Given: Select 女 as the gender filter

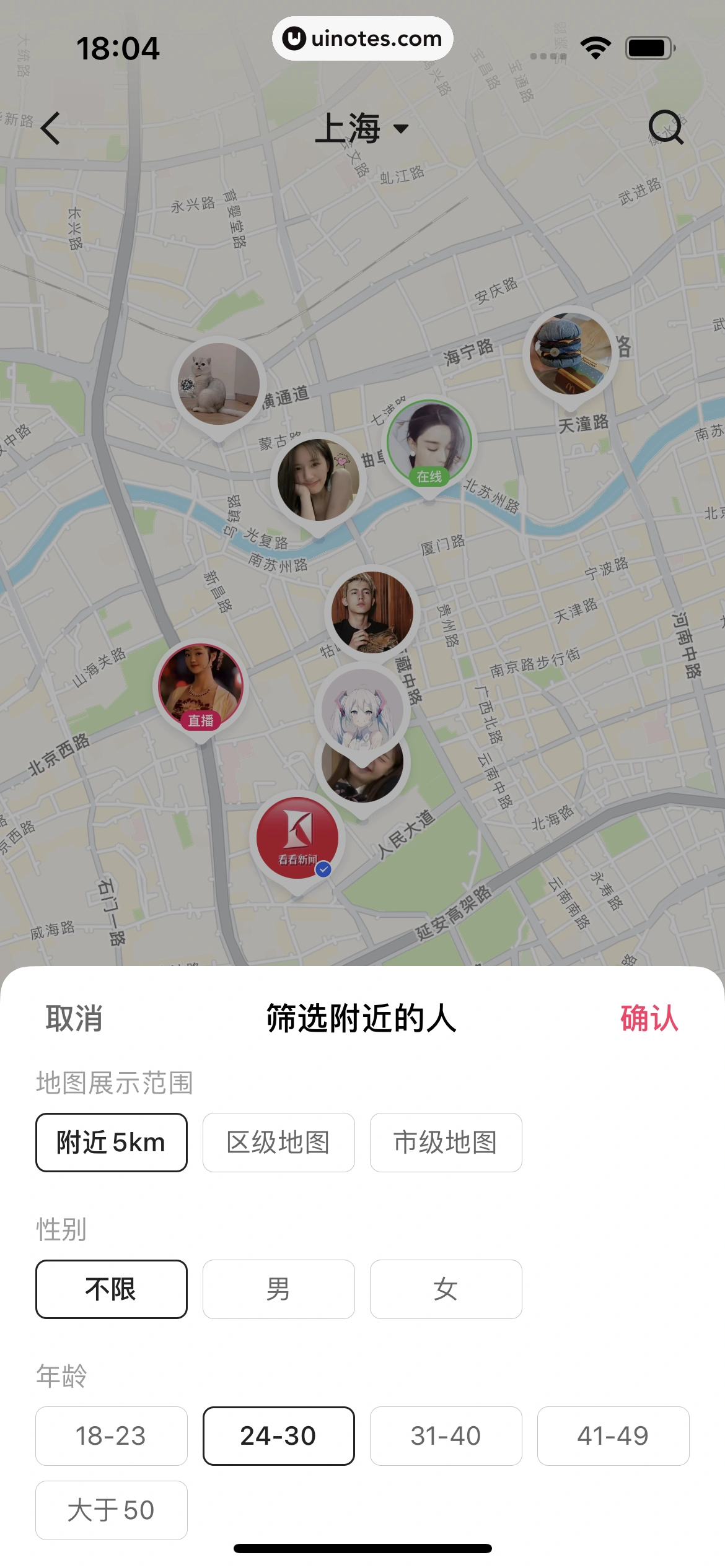Looking at the screenshot, I should pos(446,1289).
